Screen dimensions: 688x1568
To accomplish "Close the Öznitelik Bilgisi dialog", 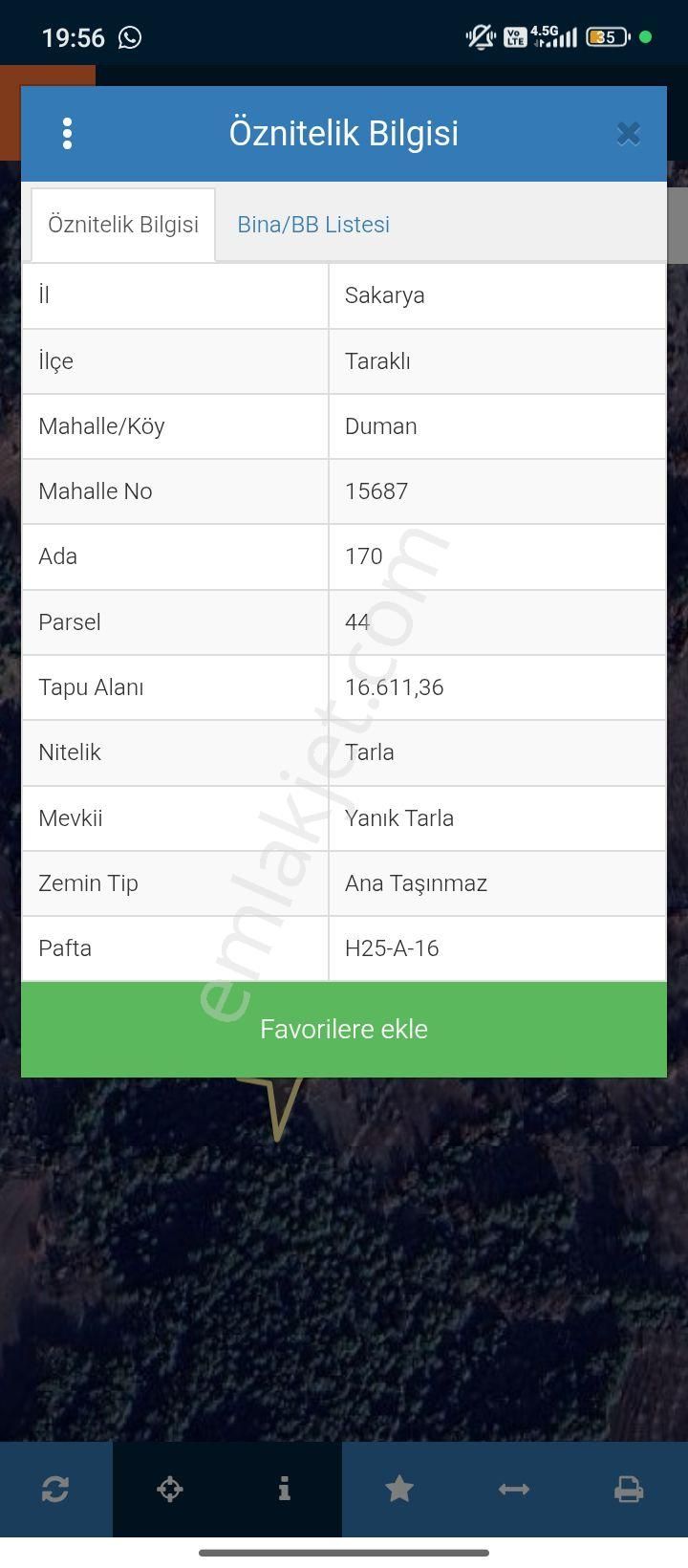I will tap(628, 134).
